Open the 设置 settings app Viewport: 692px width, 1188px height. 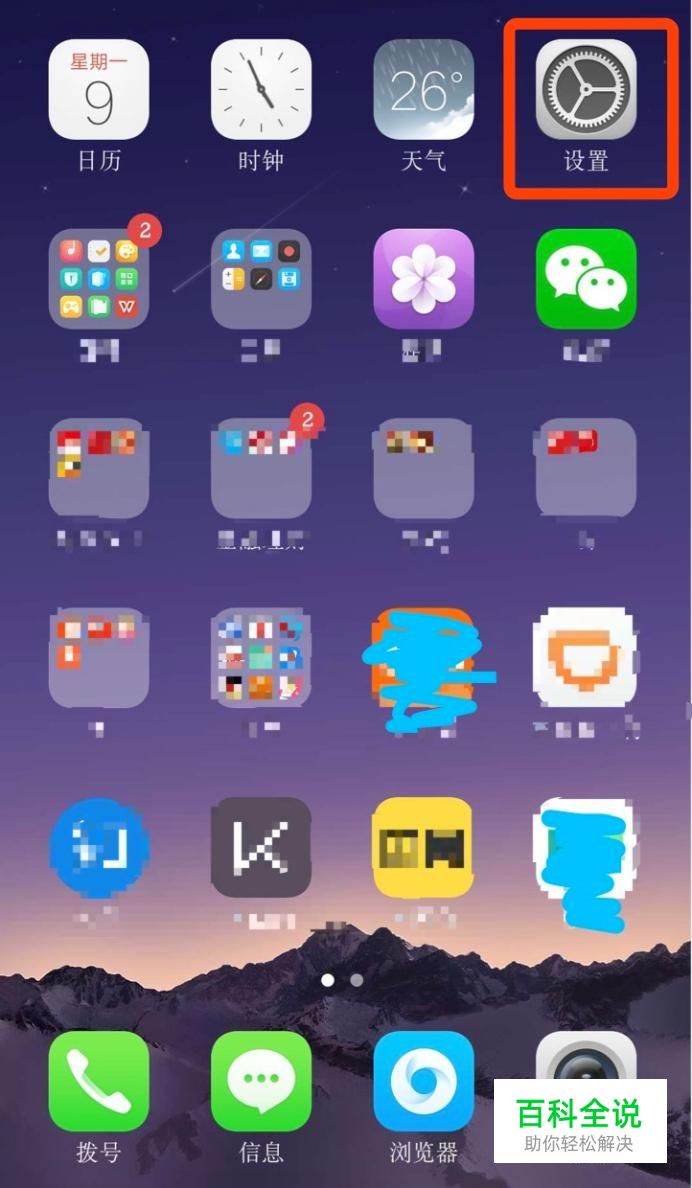point(585,89)
